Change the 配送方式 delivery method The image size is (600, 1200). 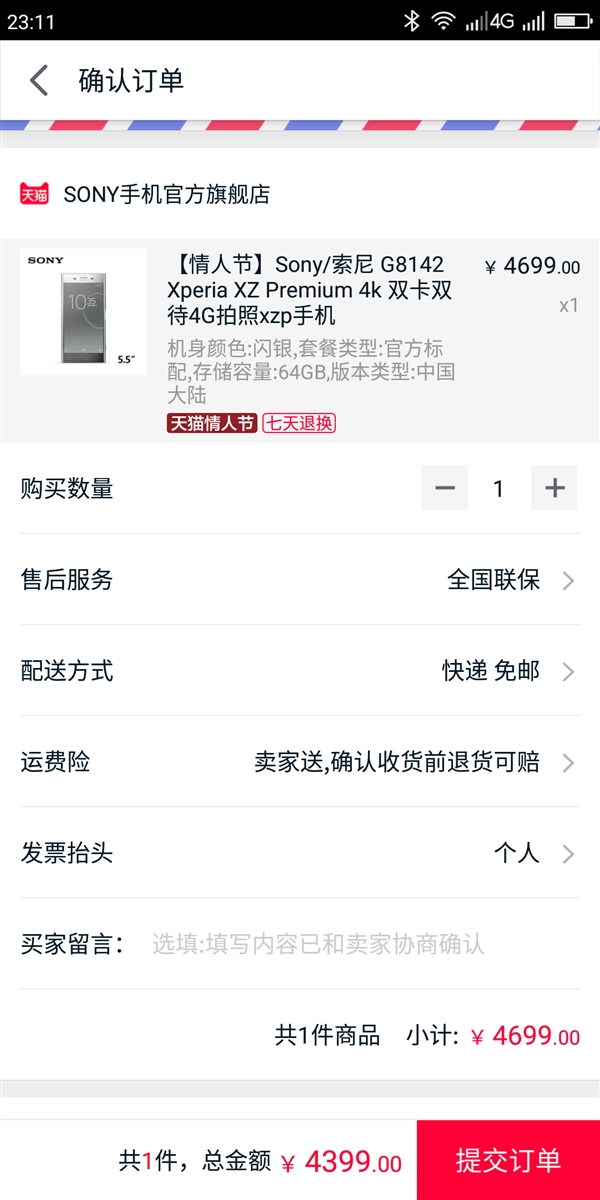tap(300, 671)
